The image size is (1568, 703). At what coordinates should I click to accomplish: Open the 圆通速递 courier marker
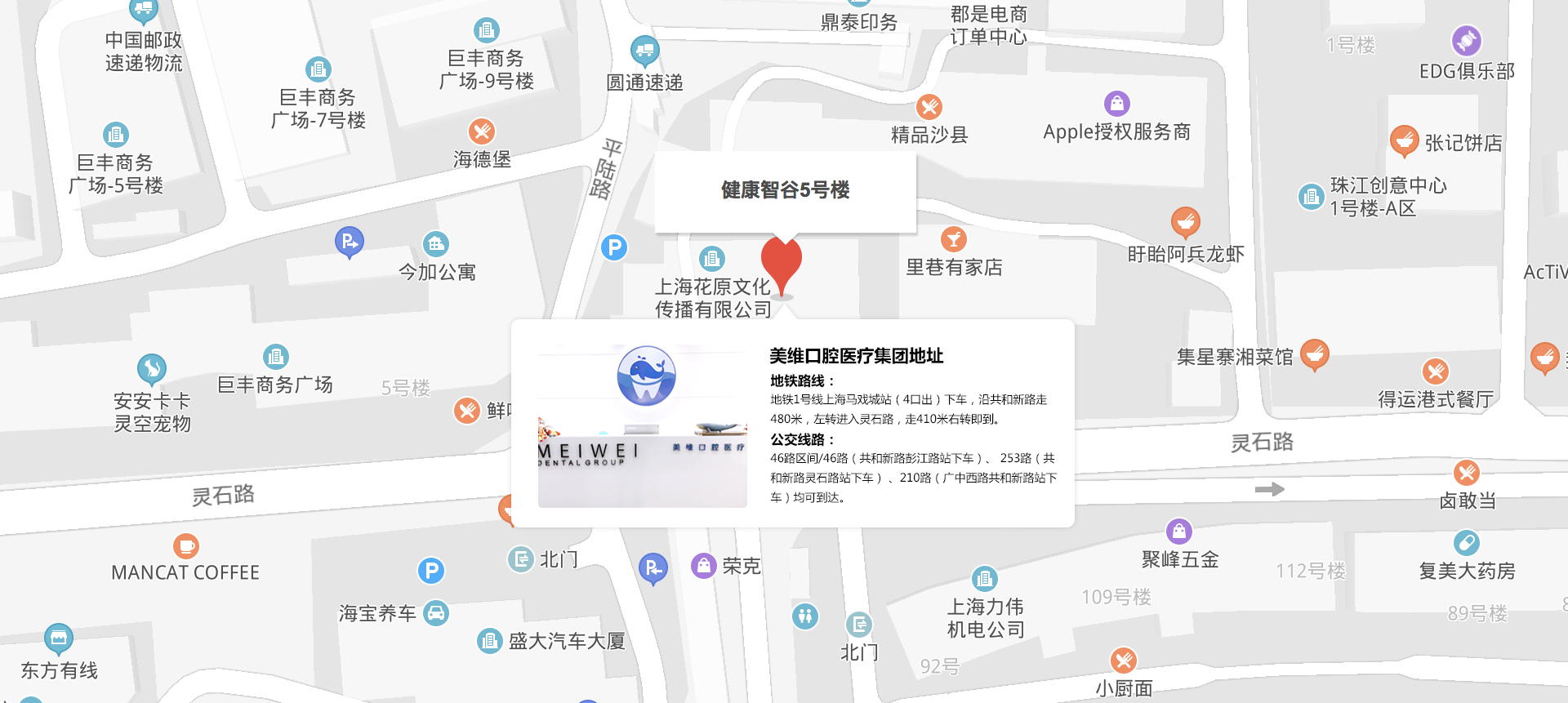pos(644,52)
